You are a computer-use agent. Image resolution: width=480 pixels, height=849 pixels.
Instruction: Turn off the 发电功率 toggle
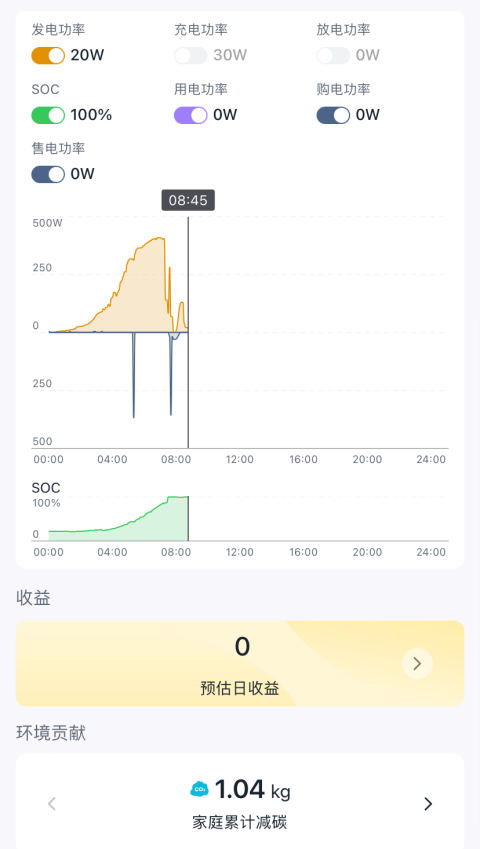click(48, 55)
